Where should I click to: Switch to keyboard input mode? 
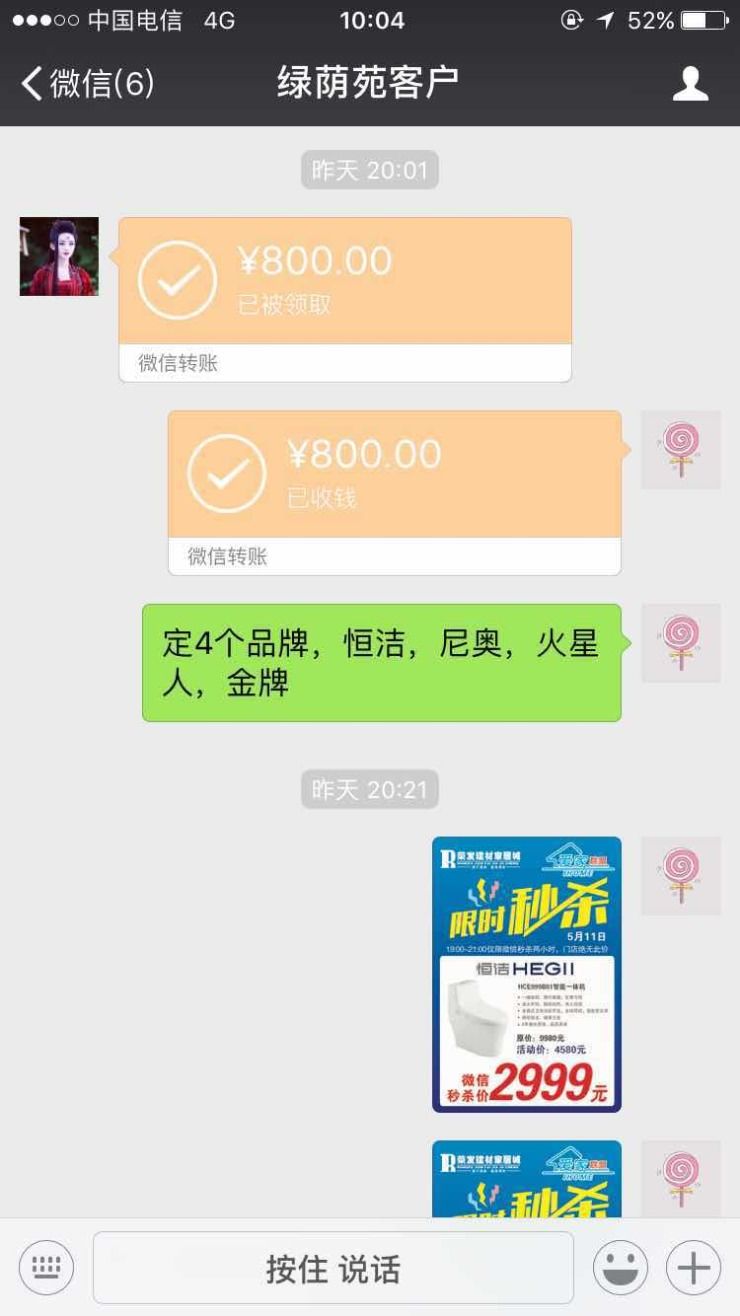point(46,1268)
